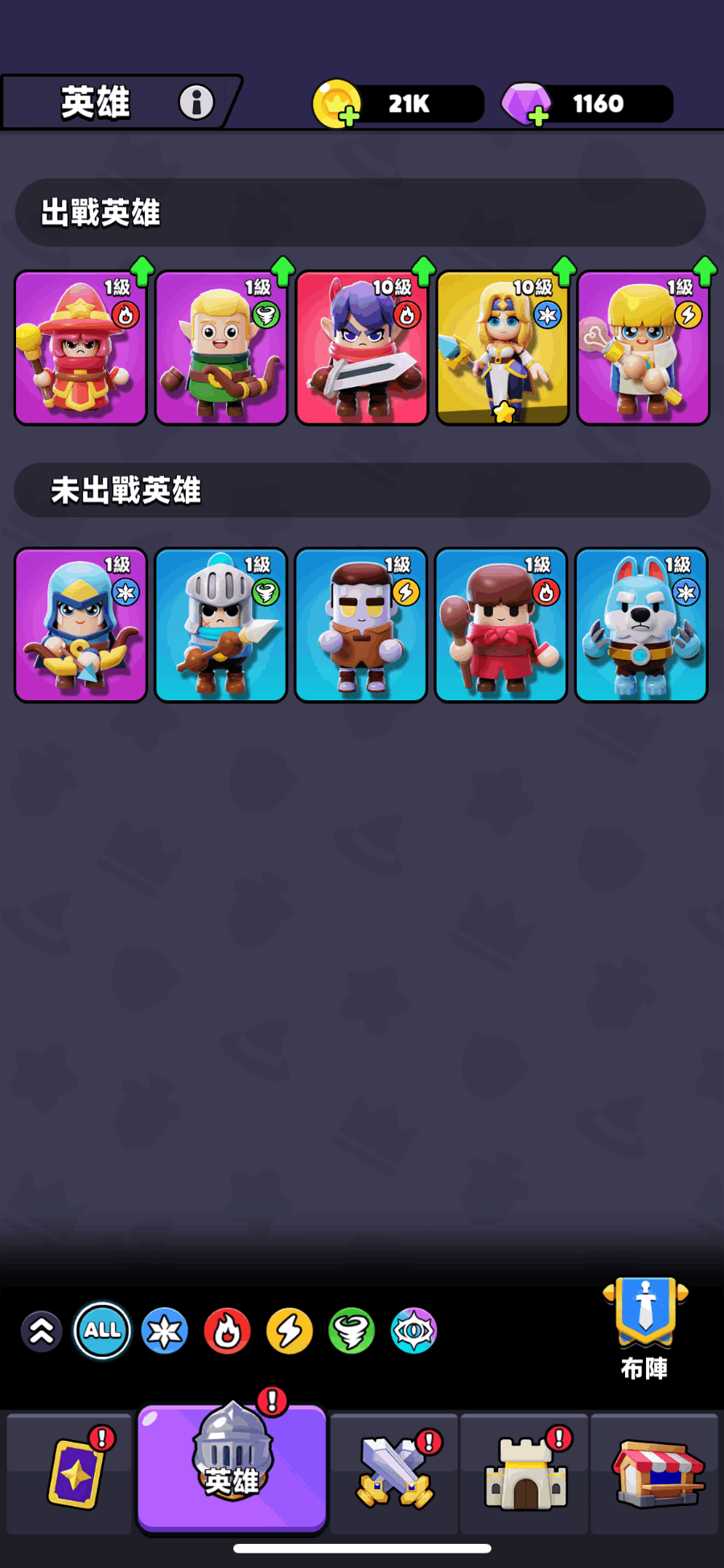Filter heroes by fire element
This screenshot has height=1568, width=724.
point(227,1331)
